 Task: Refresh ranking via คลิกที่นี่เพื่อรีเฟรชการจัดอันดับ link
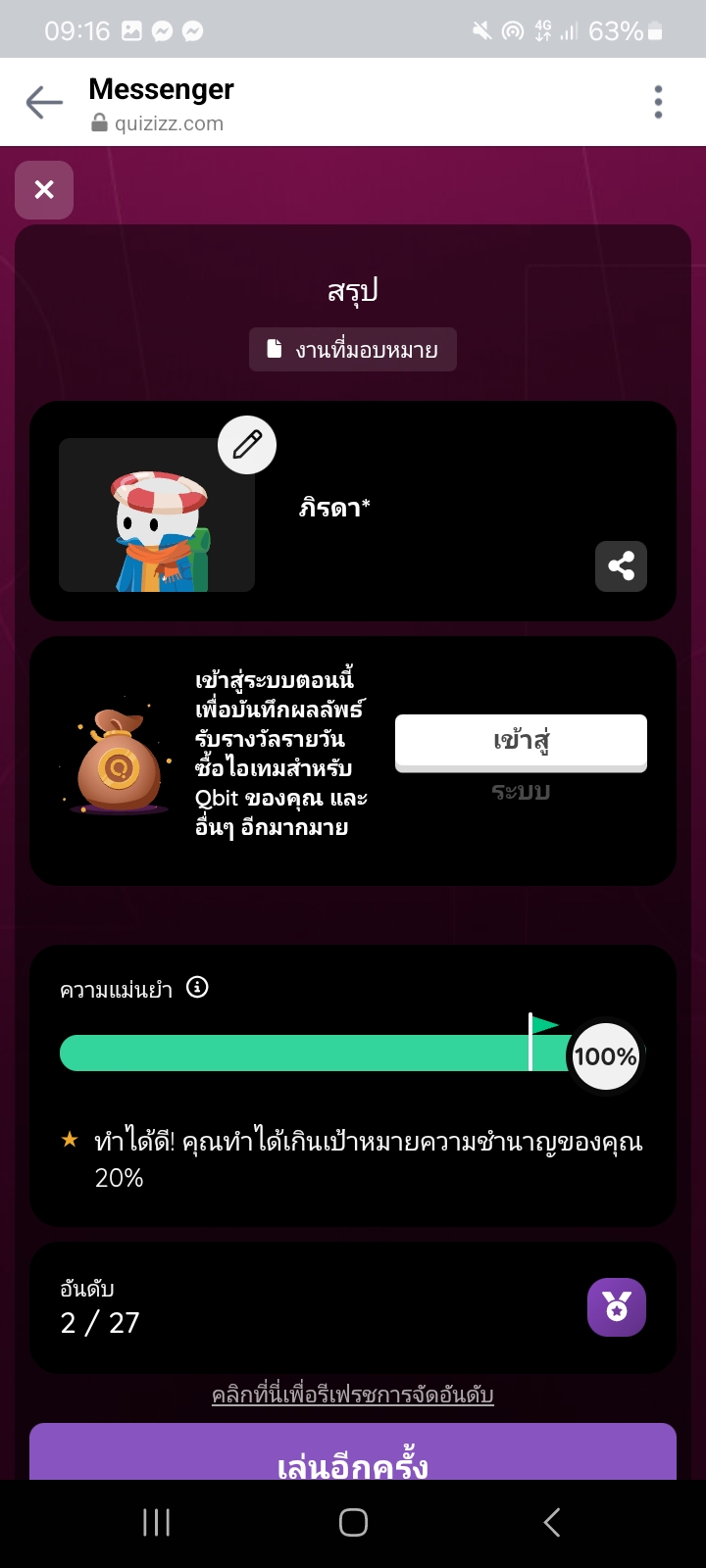click(353, 1395)
